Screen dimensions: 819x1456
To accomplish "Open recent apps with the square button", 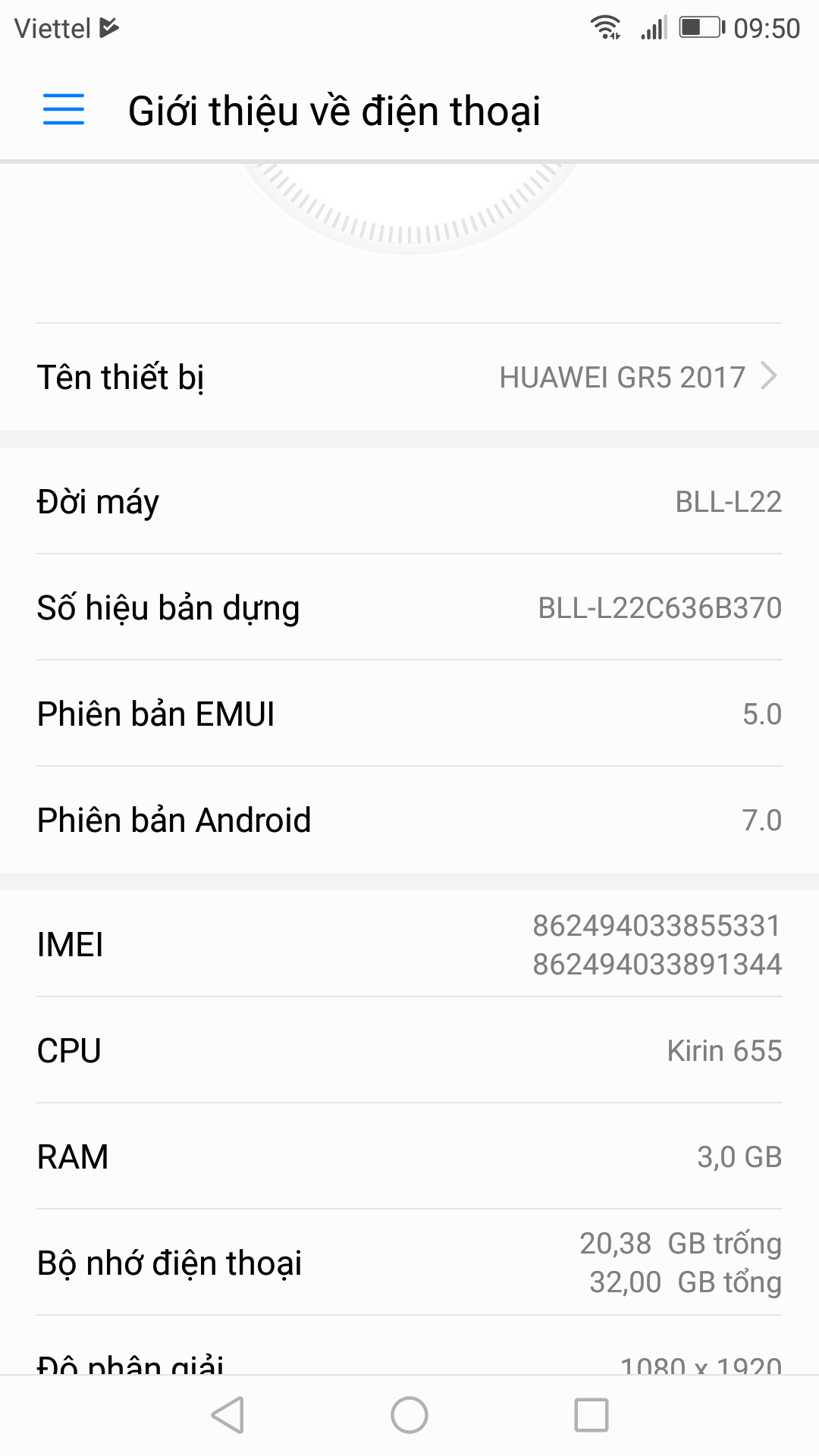I will pyautogui.click(x=591, y=1415).
